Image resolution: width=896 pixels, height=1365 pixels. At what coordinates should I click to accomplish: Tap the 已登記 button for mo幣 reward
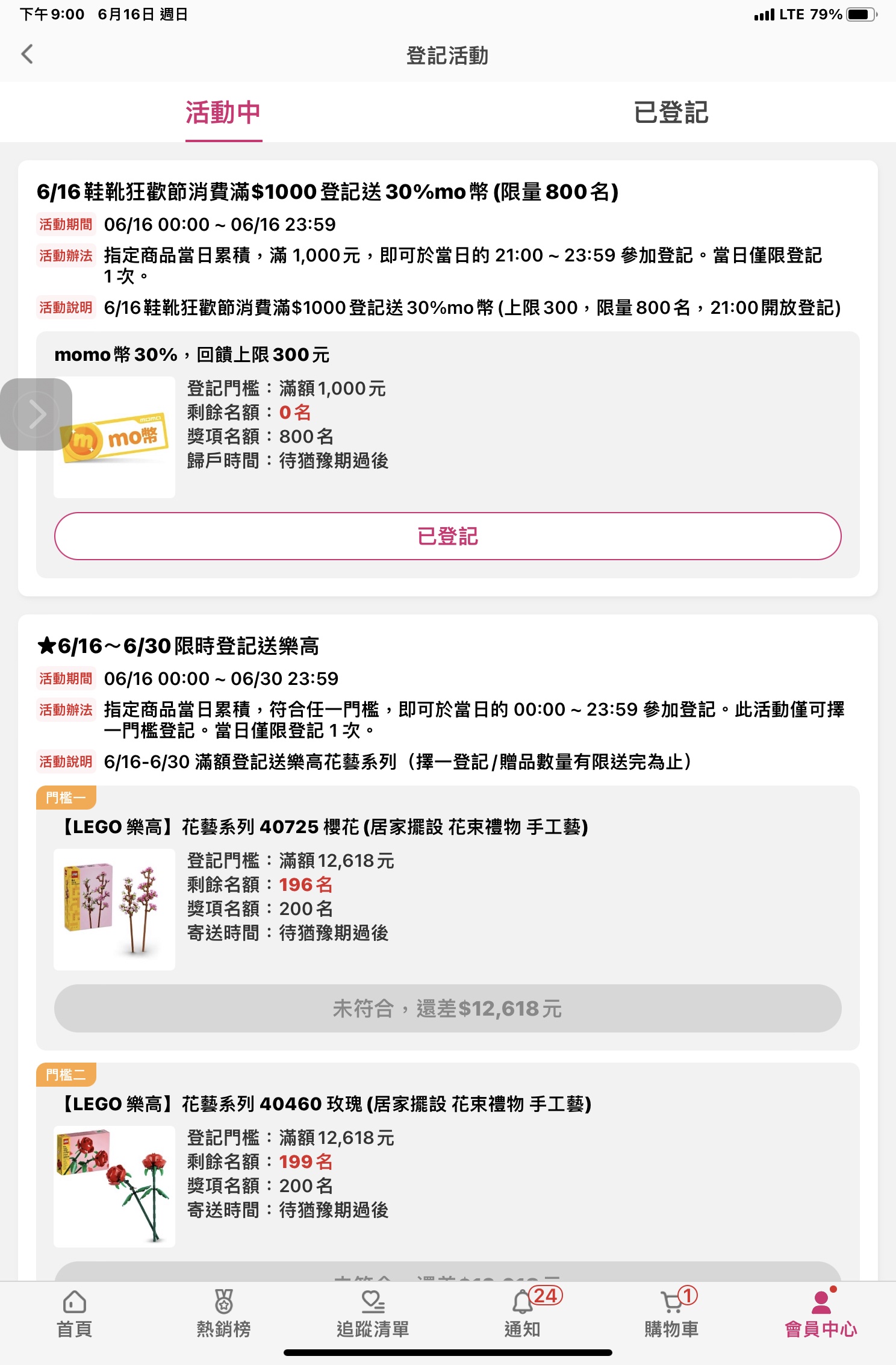point(447,536)
